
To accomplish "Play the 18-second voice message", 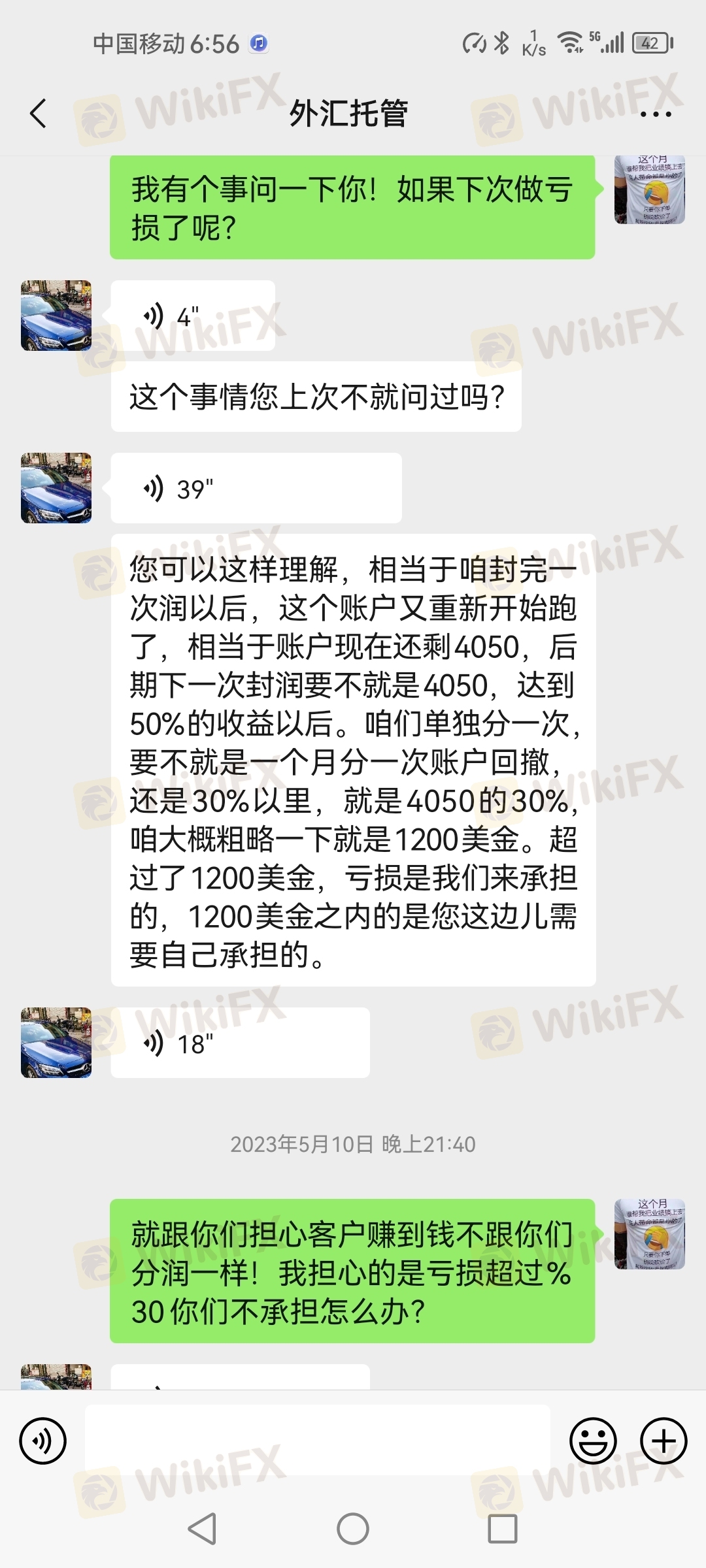I will pos(239,1043).
